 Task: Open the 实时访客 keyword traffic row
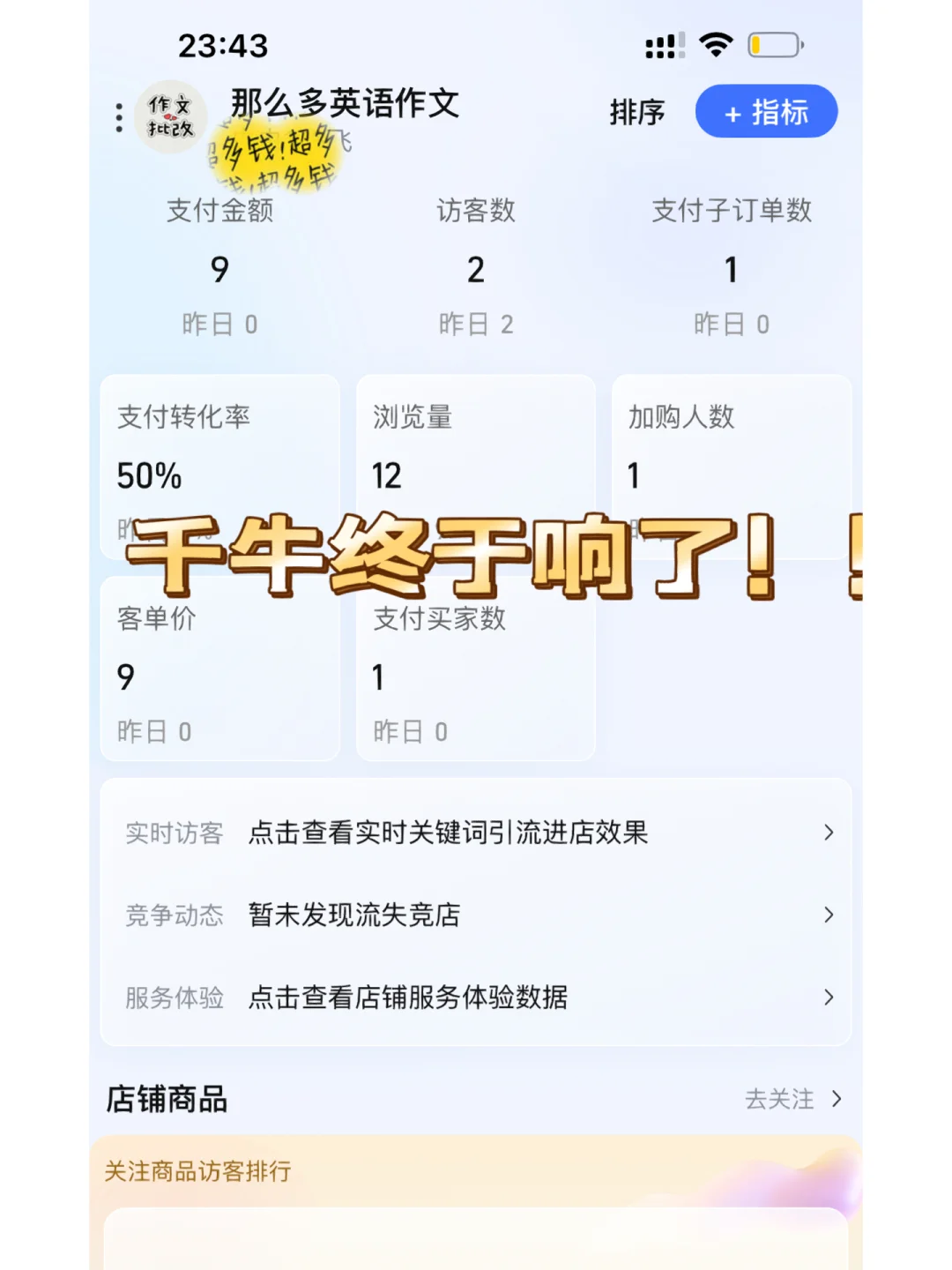[476, 833]
